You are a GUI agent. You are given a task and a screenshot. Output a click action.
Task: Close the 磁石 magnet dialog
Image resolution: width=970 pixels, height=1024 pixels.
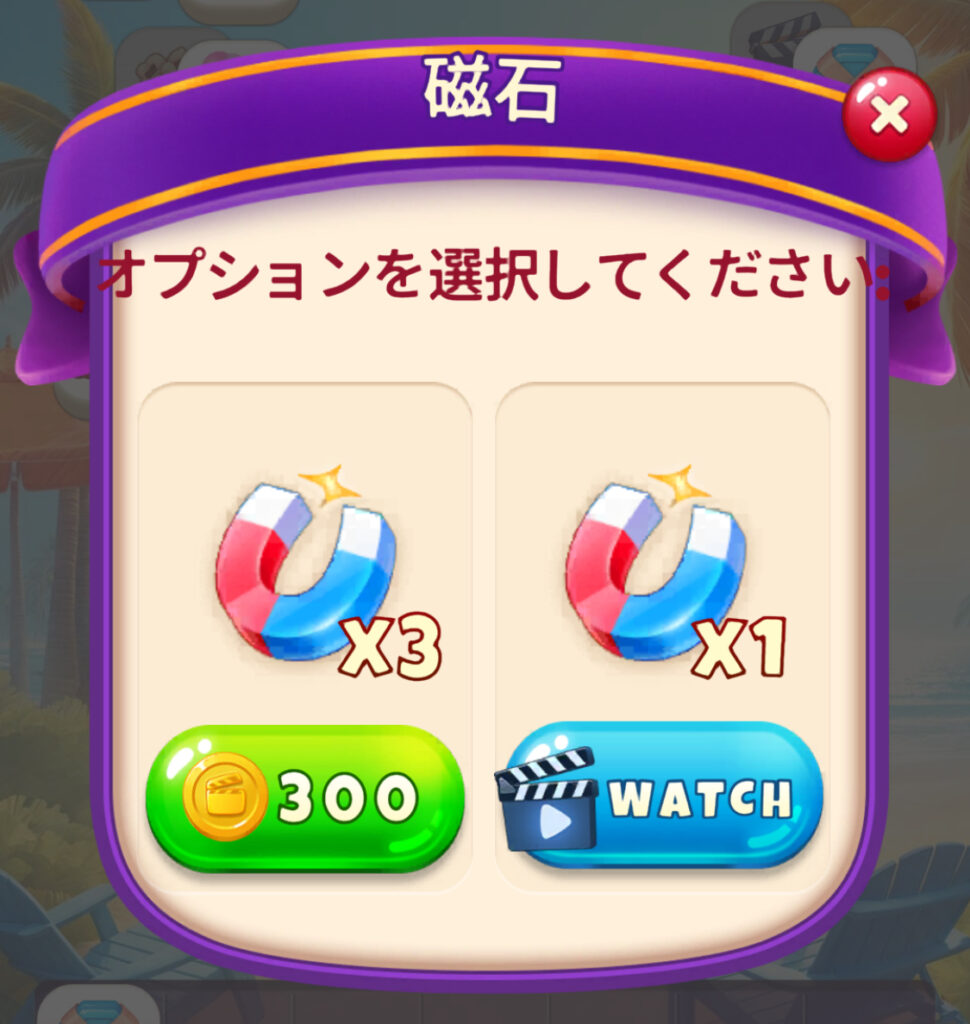pyautogui.click(x=888, y=115)
